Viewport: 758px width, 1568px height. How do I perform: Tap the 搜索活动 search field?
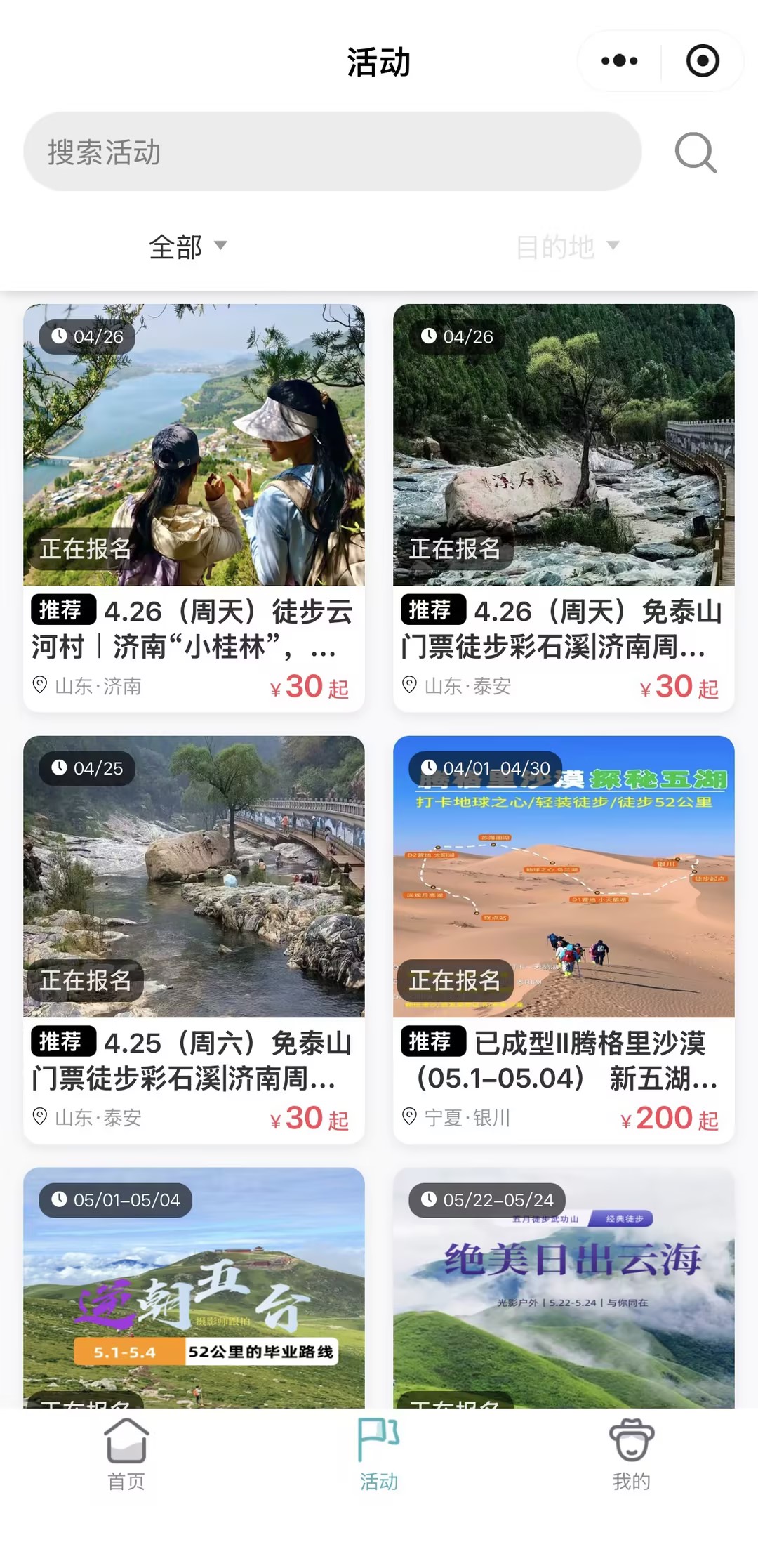pyautogui.click(x=332, y=152)
